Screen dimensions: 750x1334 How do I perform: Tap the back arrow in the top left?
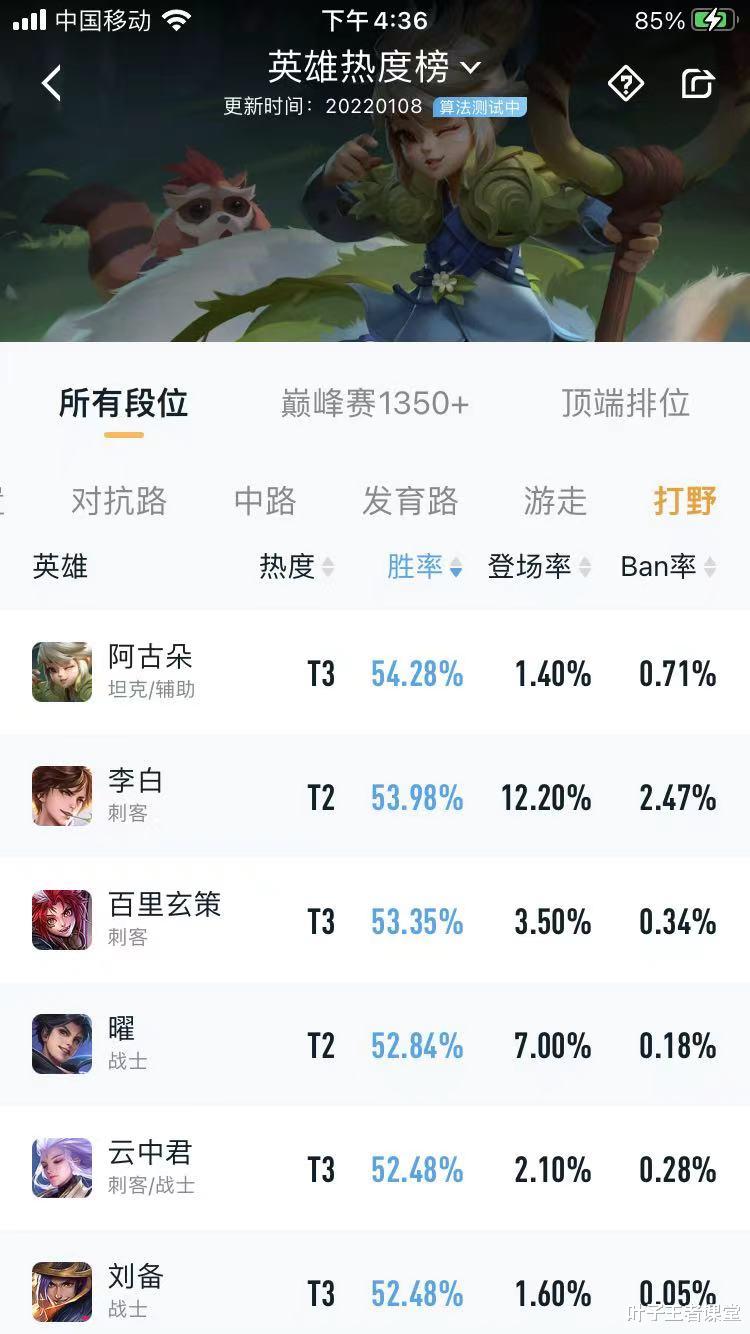coord(52,82)
